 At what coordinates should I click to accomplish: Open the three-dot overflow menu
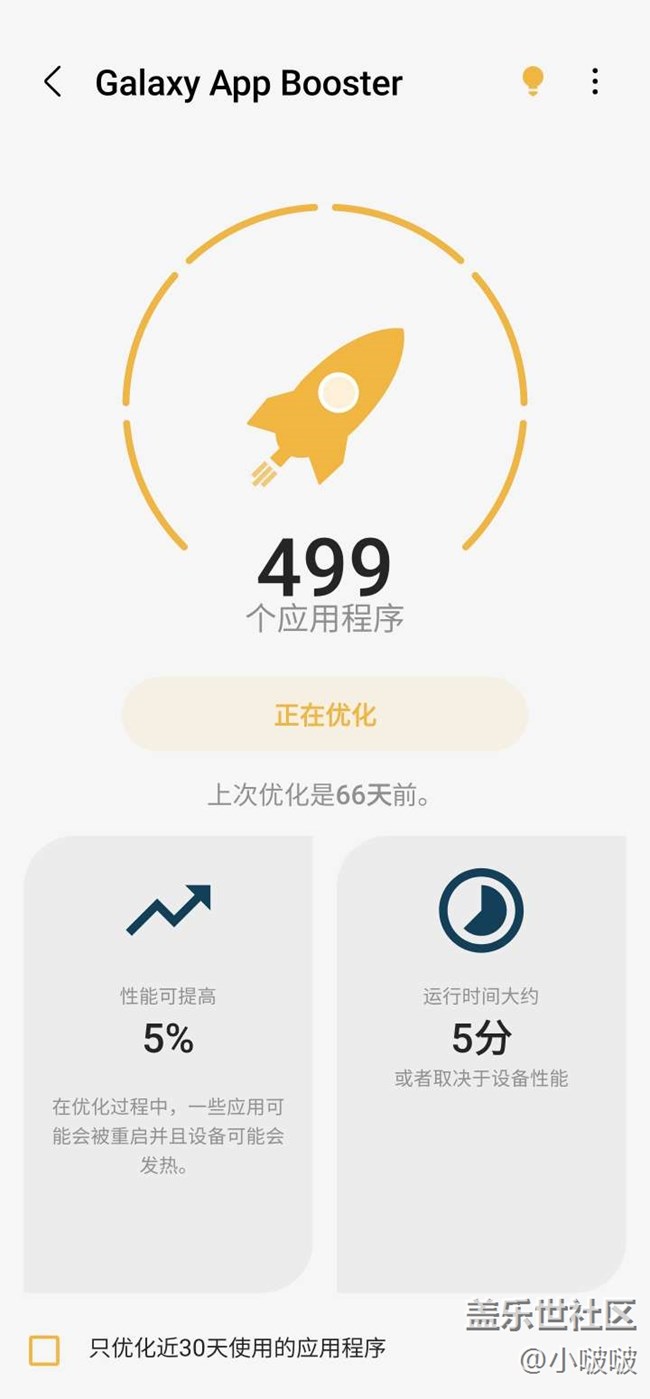595,82
